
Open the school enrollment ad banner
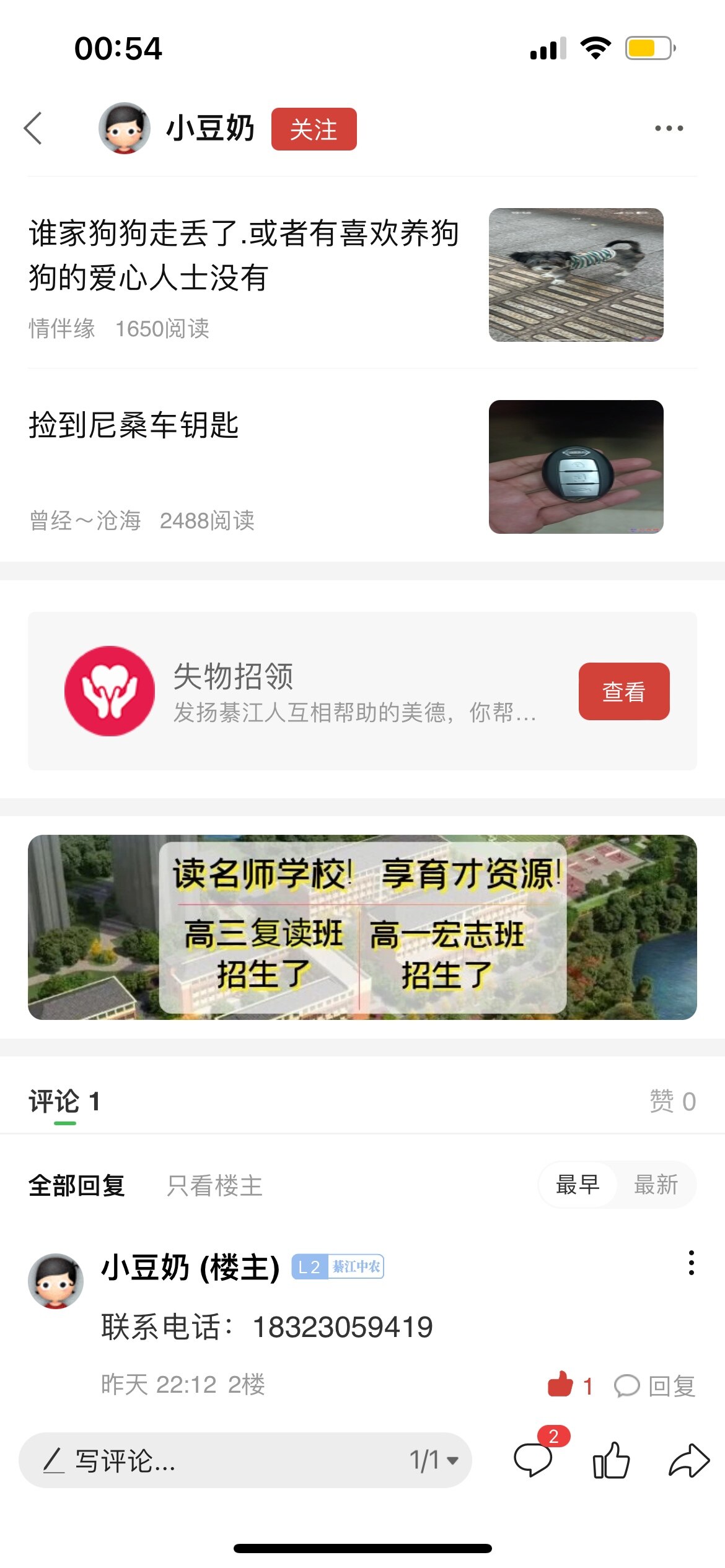[x=362, y=926]
